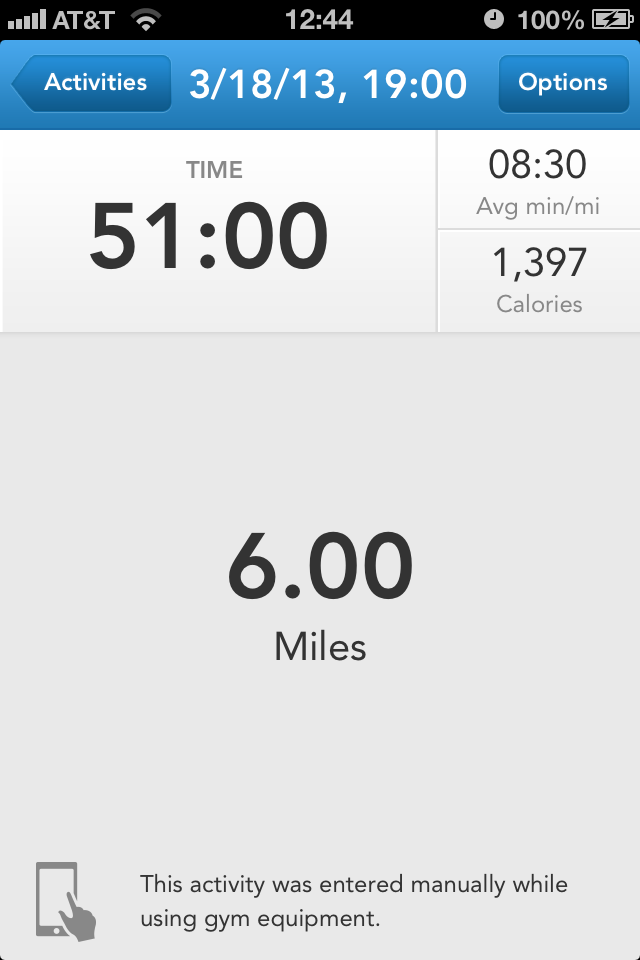Open the Options menu
Viewport: 640px width, 960px height.
(x=562, y=84)
